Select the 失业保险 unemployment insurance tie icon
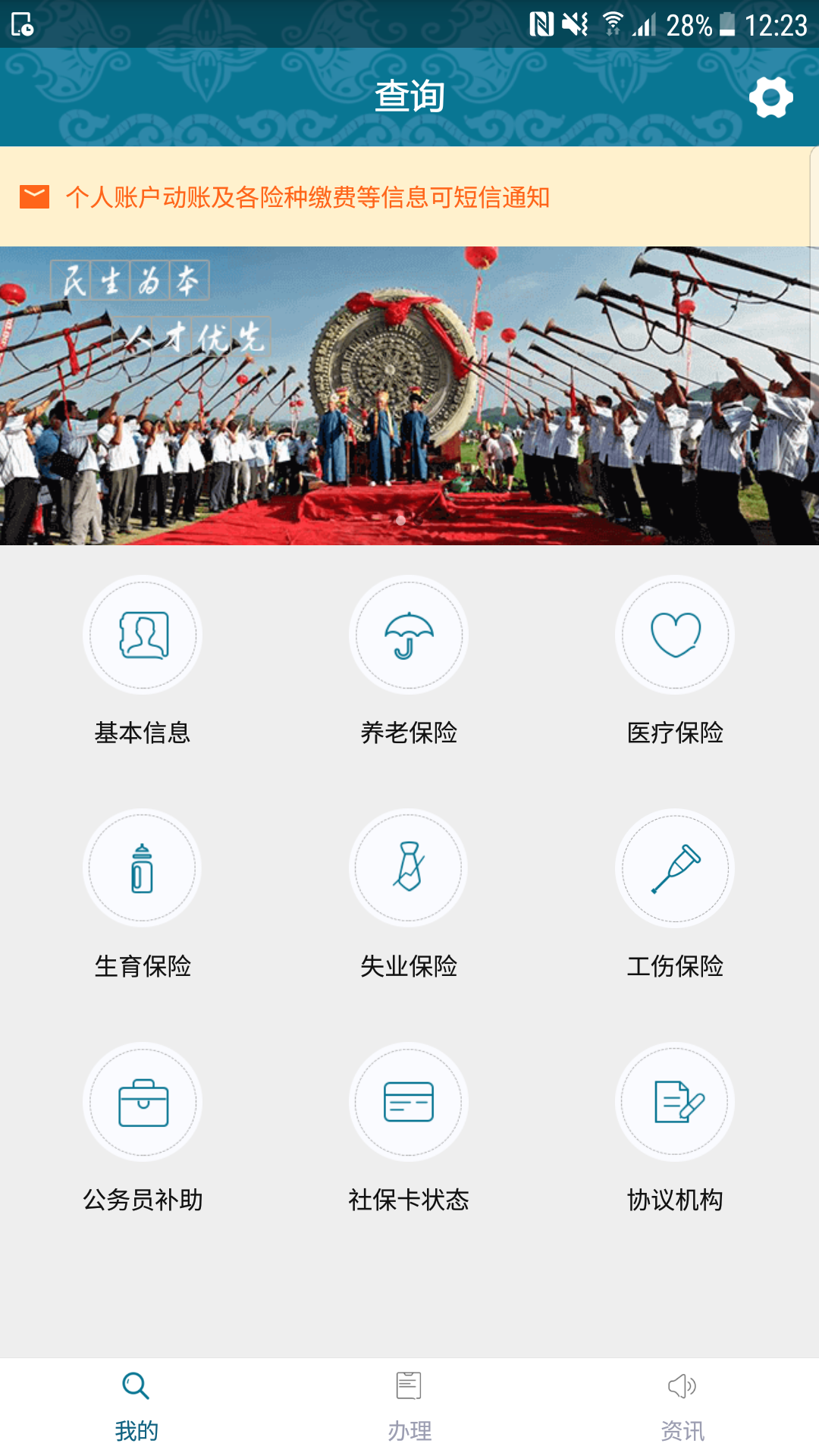819x1456 pixels. (x=408, y=869)
